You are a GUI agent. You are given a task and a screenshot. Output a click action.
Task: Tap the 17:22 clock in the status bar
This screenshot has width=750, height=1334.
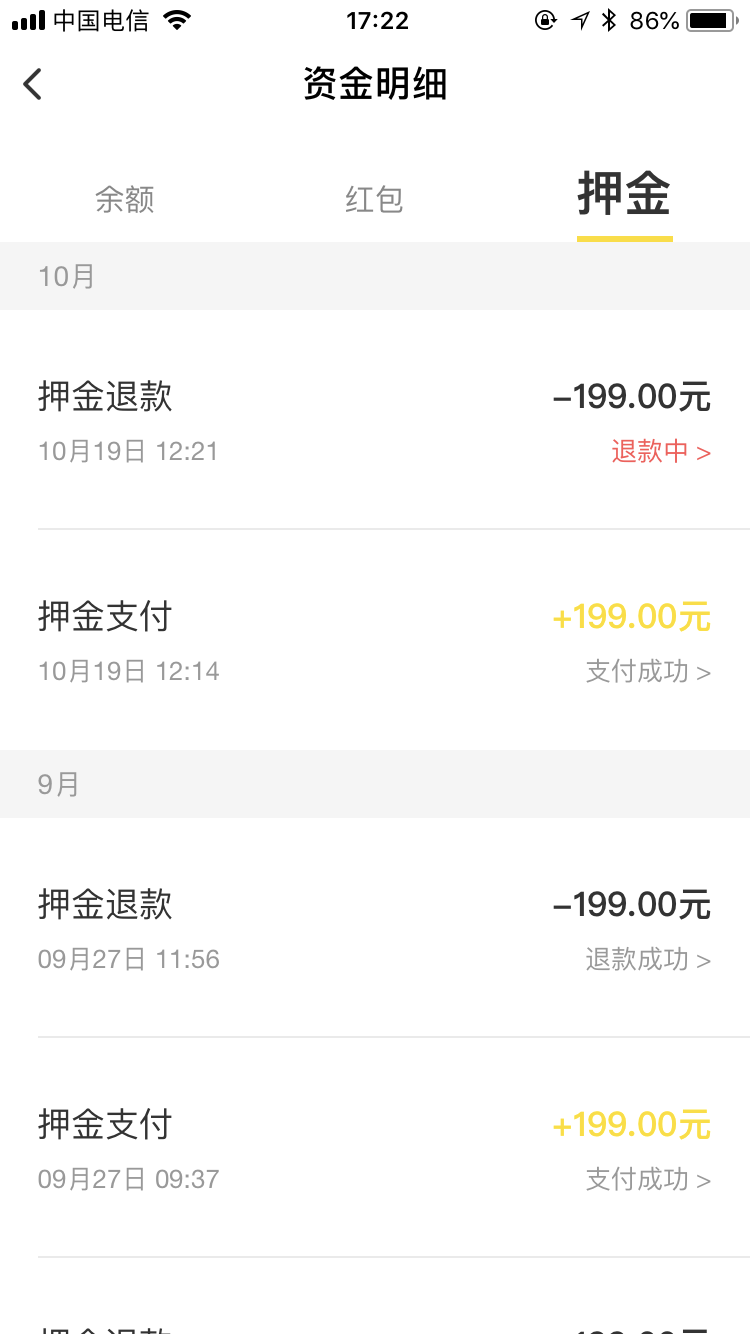pos(375,20)
